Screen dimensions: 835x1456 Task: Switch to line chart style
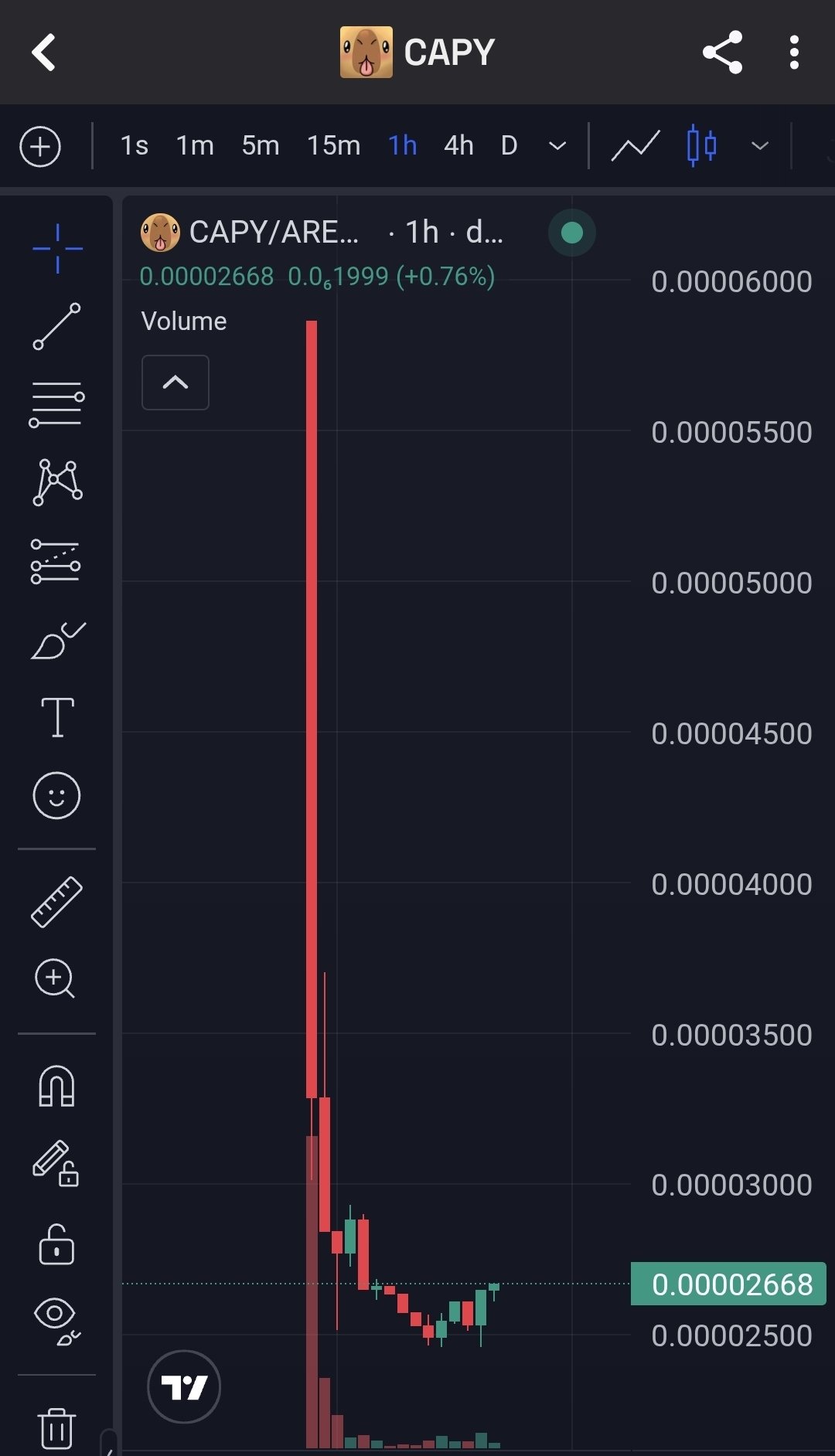[x=636, y=145]
